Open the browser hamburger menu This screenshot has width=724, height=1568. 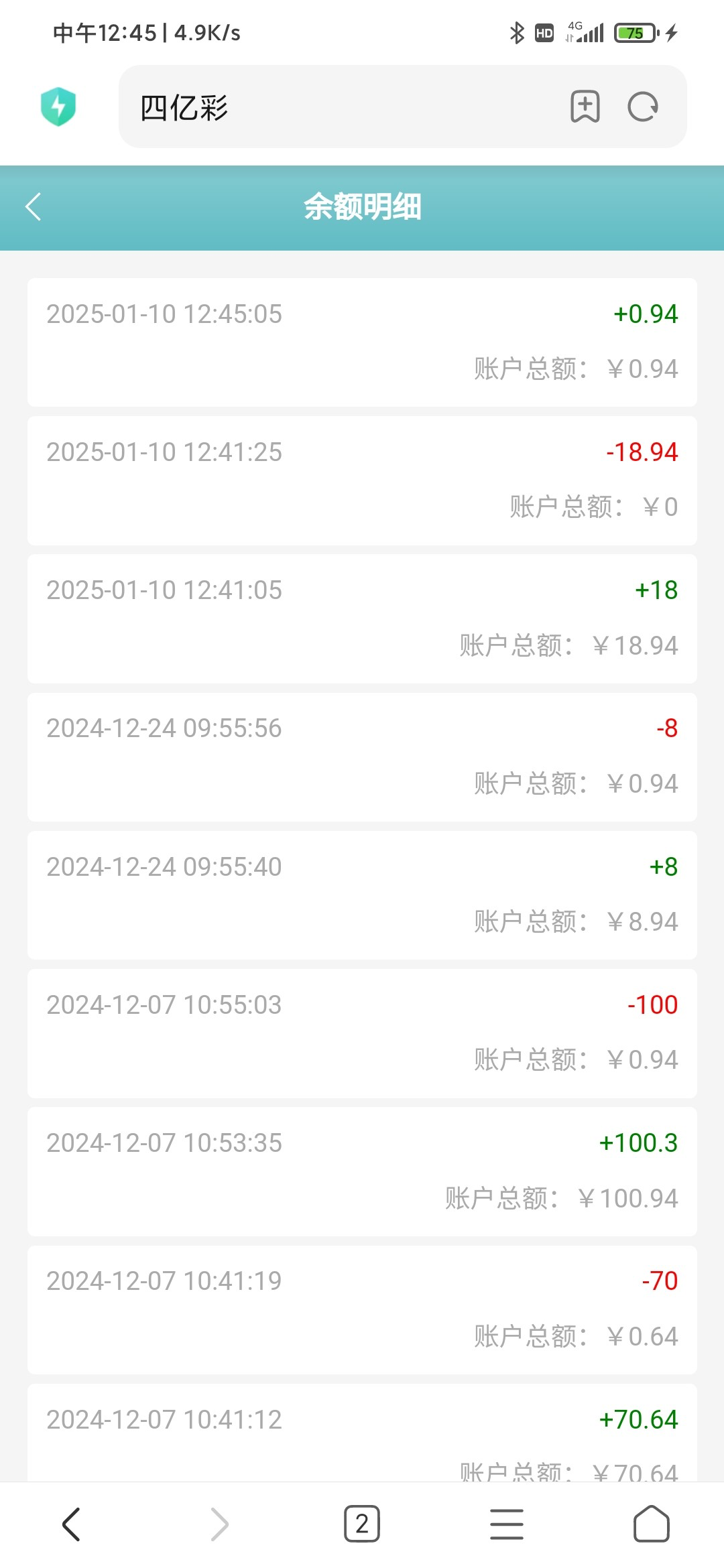[507, 1524]
